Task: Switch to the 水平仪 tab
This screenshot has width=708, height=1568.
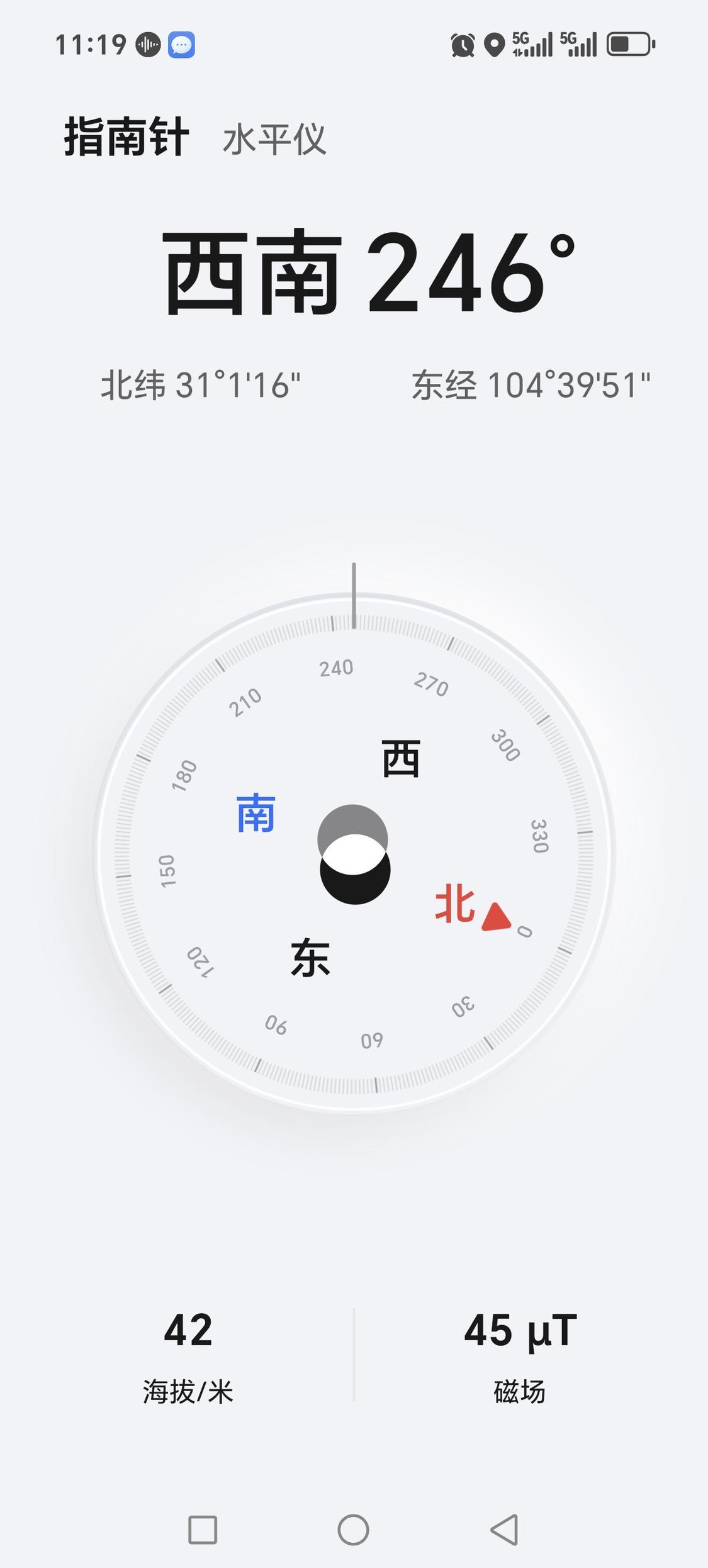Action: [x=274, y=139]
